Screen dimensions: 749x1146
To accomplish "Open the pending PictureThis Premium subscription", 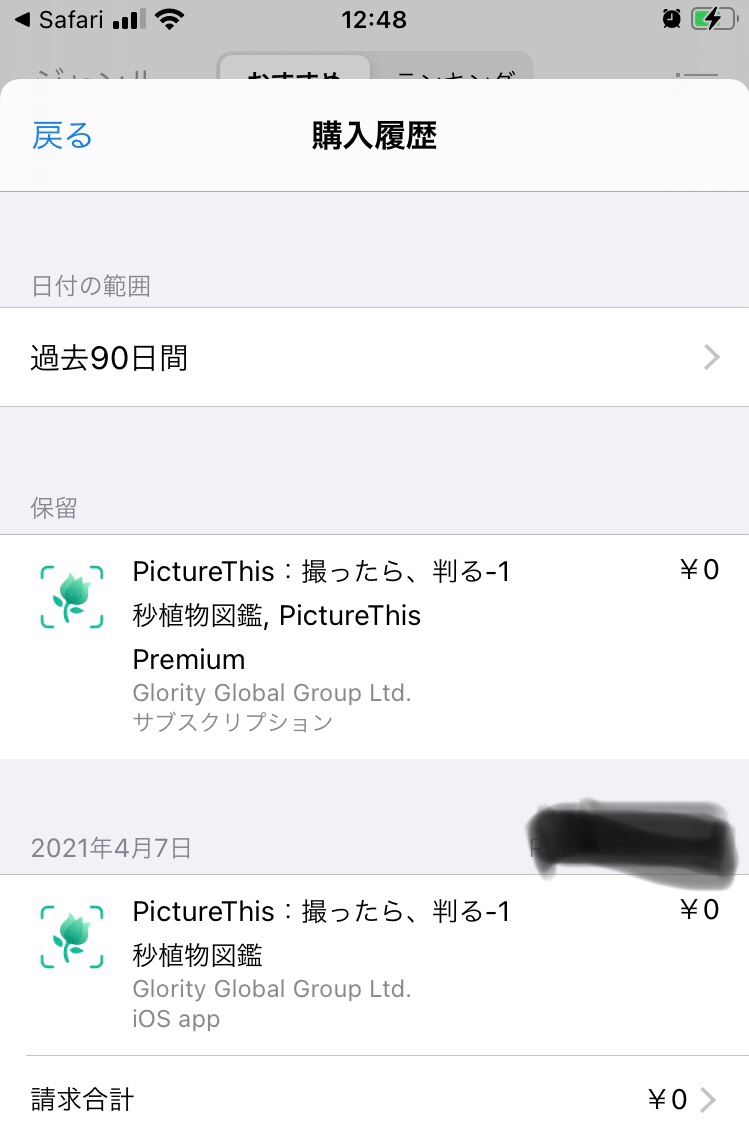I will 374,645.
